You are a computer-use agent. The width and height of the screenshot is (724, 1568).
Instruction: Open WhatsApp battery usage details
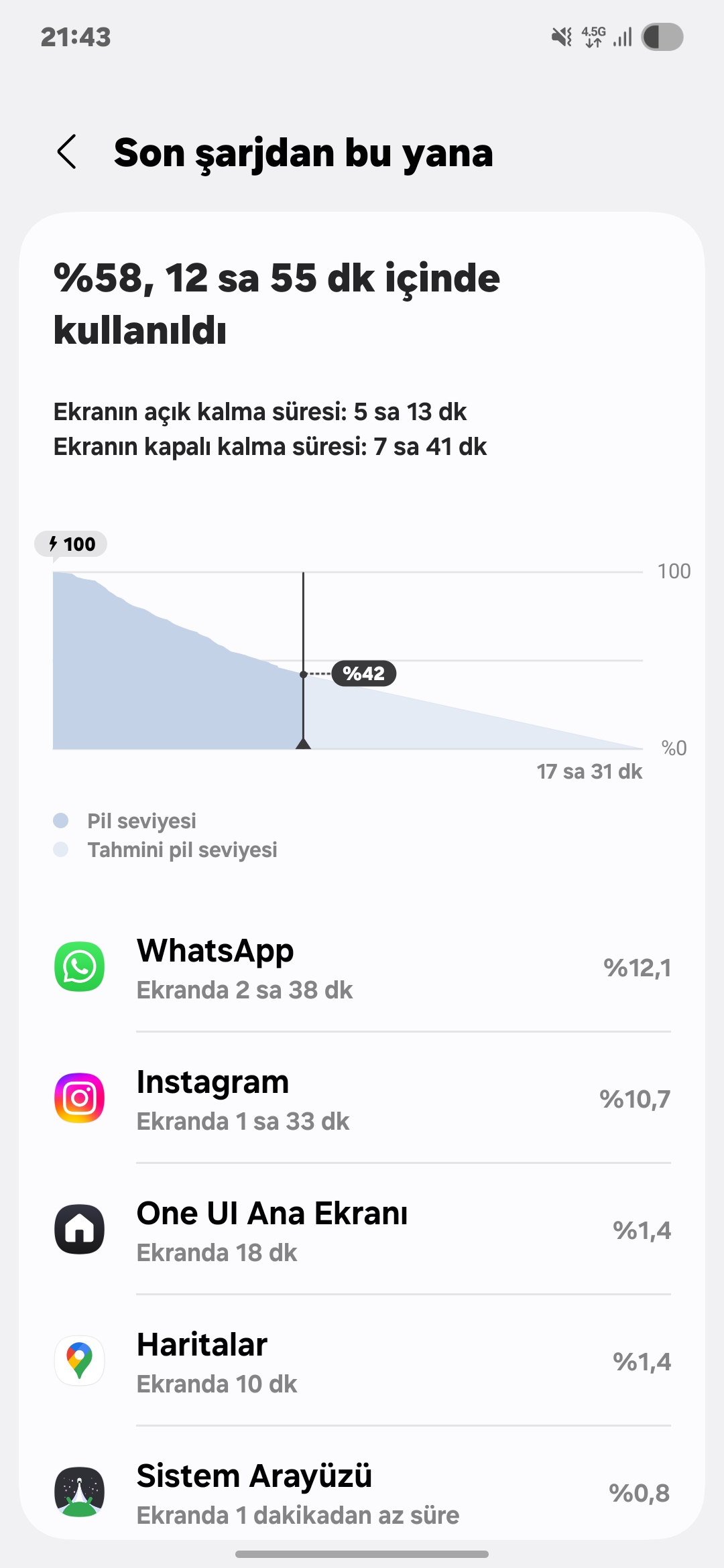point(362,967)
